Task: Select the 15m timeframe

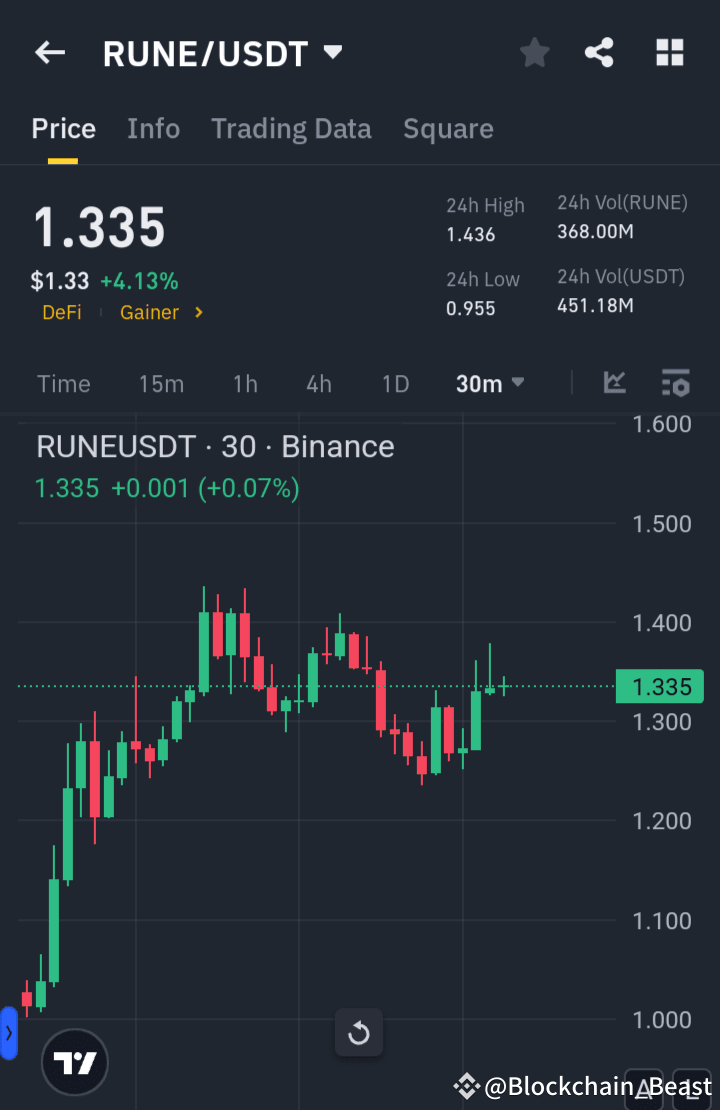Action: click(x=161, y=383)
